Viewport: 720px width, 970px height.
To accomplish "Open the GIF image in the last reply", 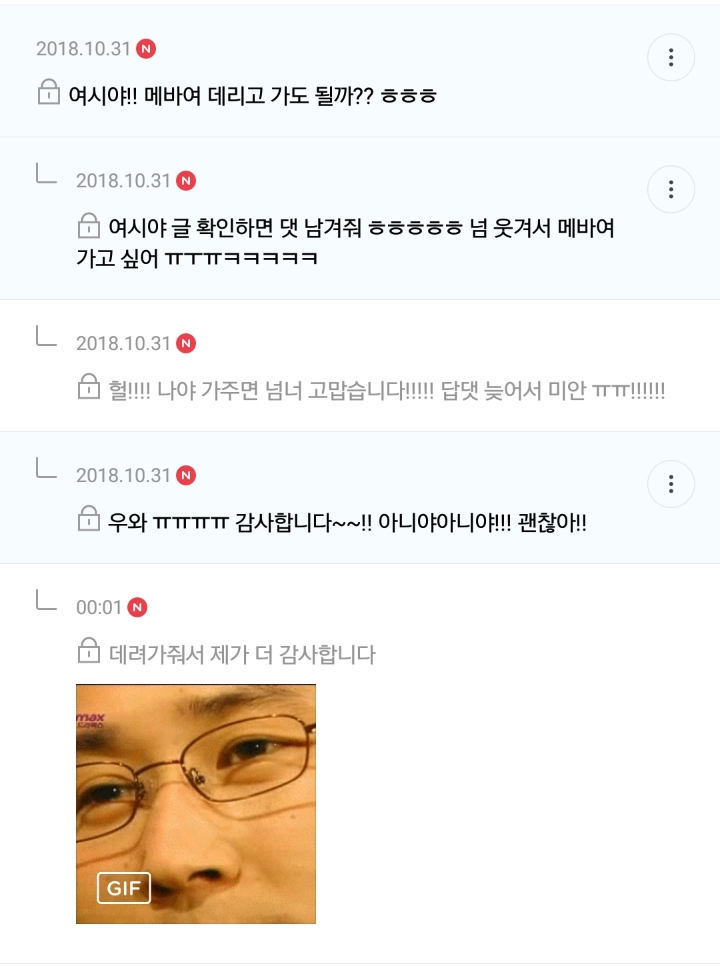I will click(x=195, y=804).
